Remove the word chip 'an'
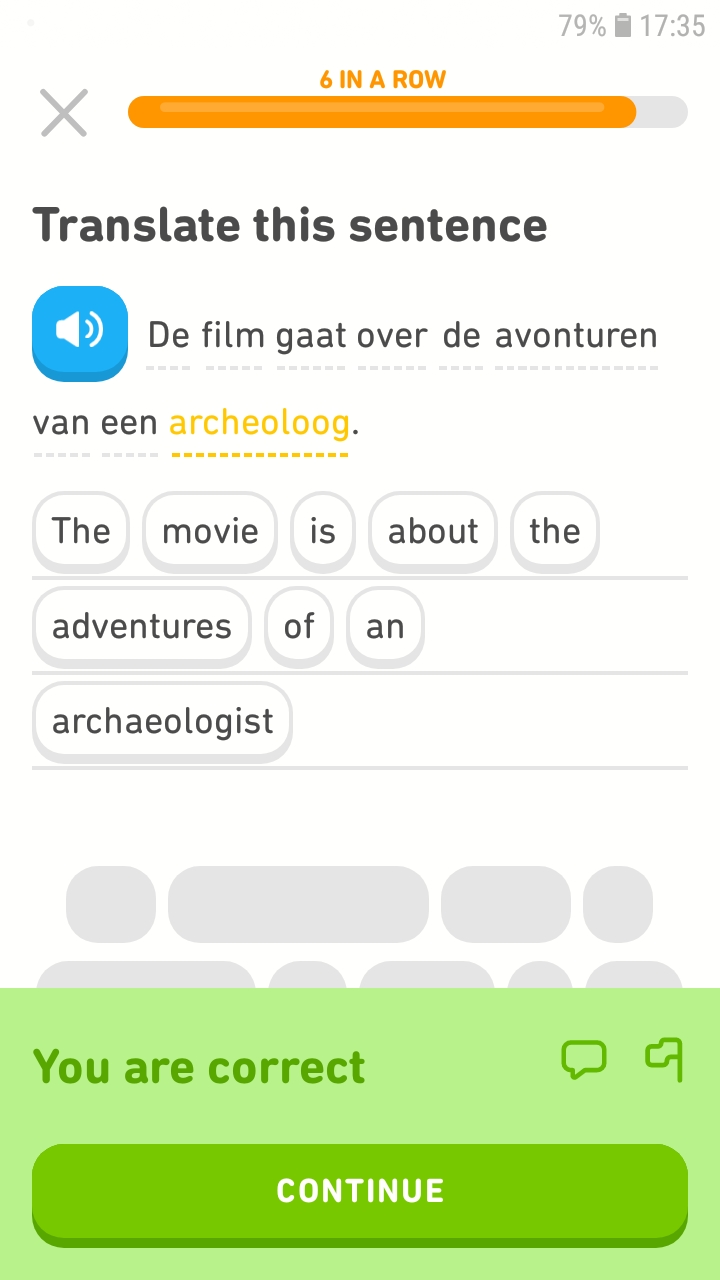Viewport: 720px width, 1280px height. [x=385, y=626]
